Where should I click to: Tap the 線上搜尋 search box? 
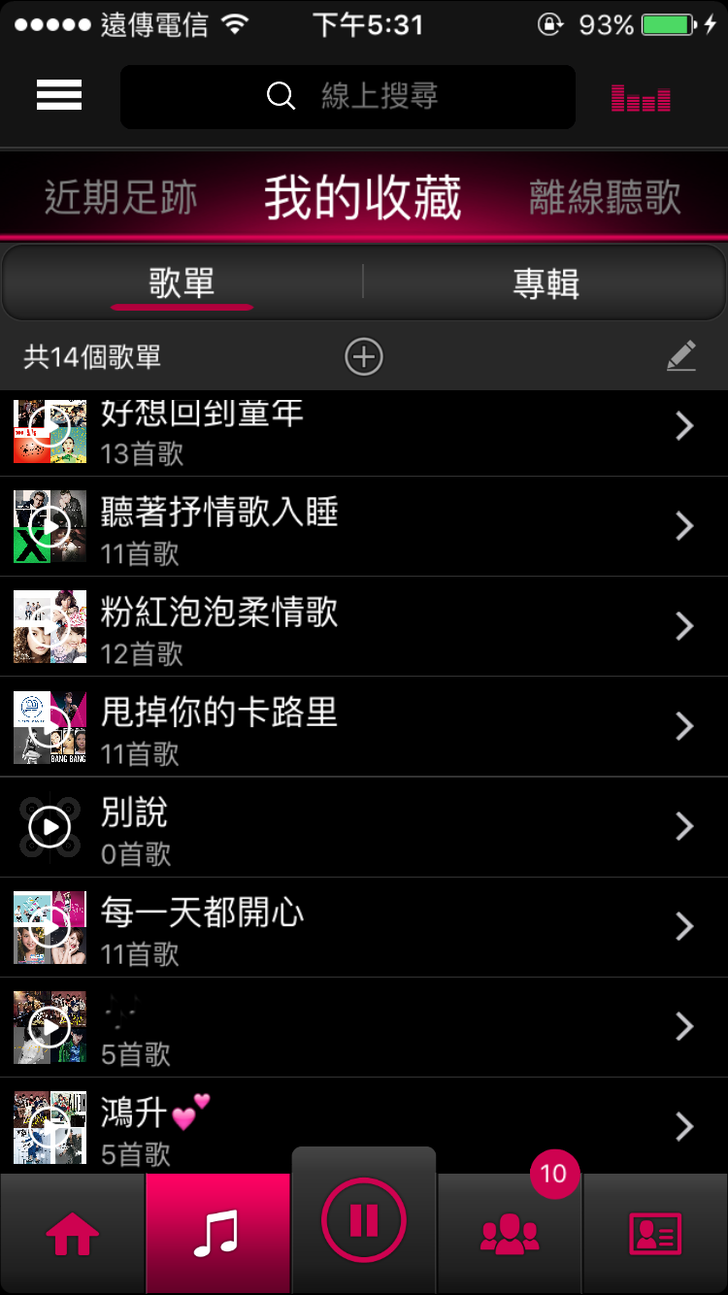[x=347, y=97]
